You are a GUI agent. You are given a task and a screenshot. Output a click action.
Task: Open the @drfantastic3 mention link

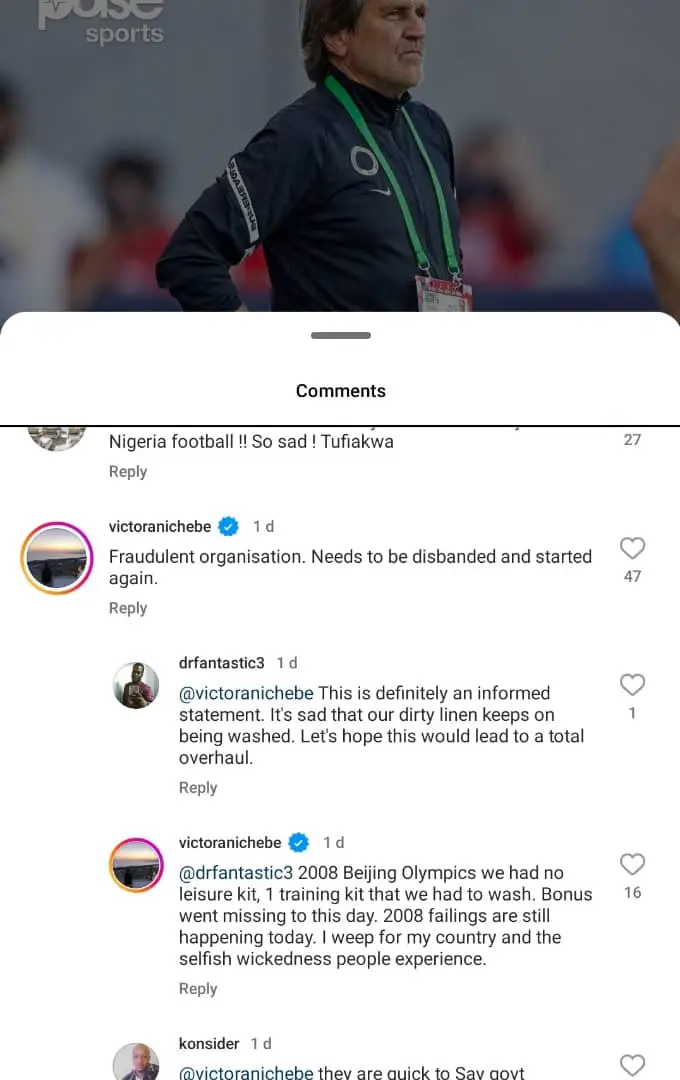click(x=236, y=872)
